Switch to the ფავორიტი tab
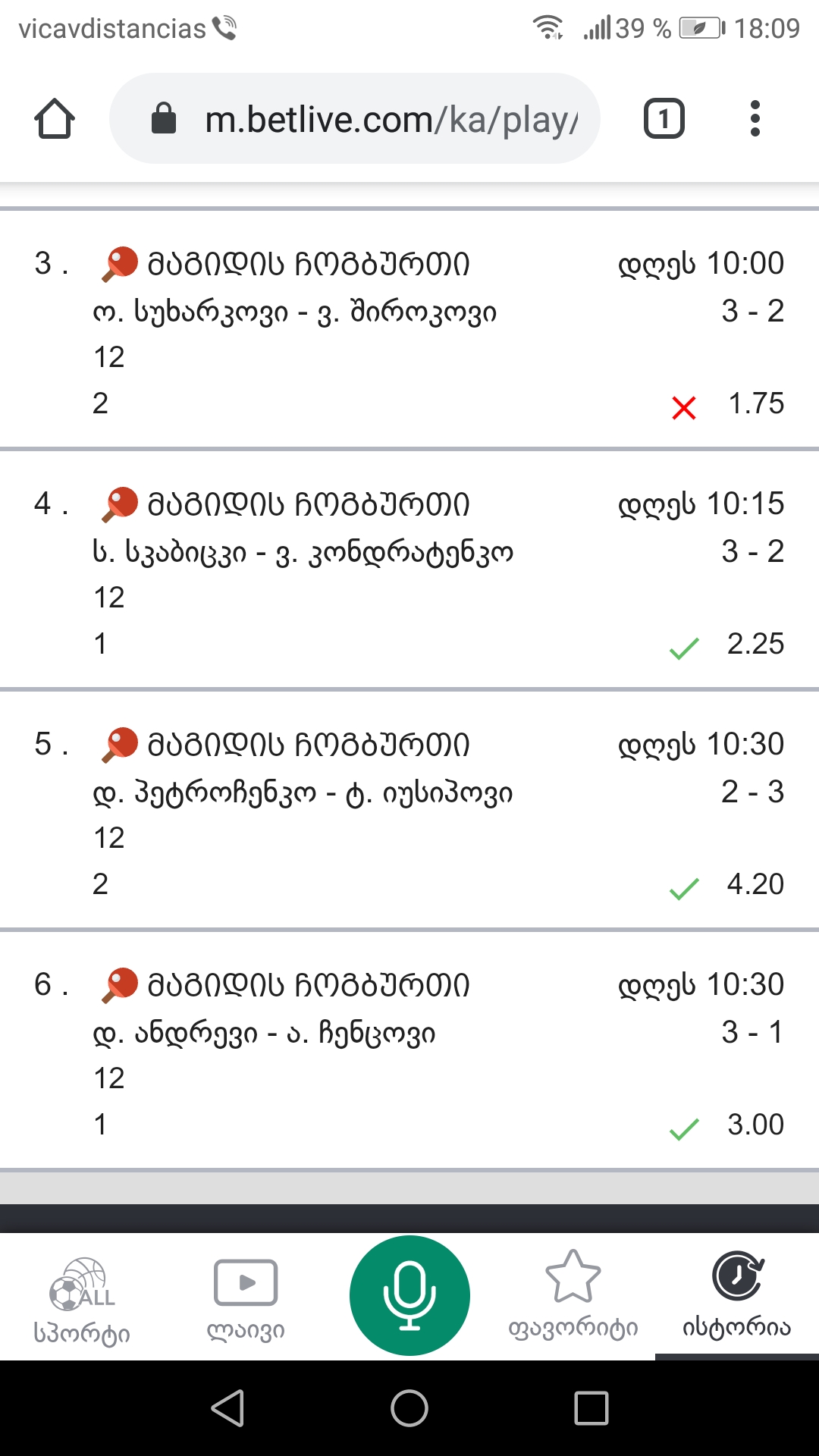The width and height of the screenshot is (819, 1456). tap(573, 1298)
